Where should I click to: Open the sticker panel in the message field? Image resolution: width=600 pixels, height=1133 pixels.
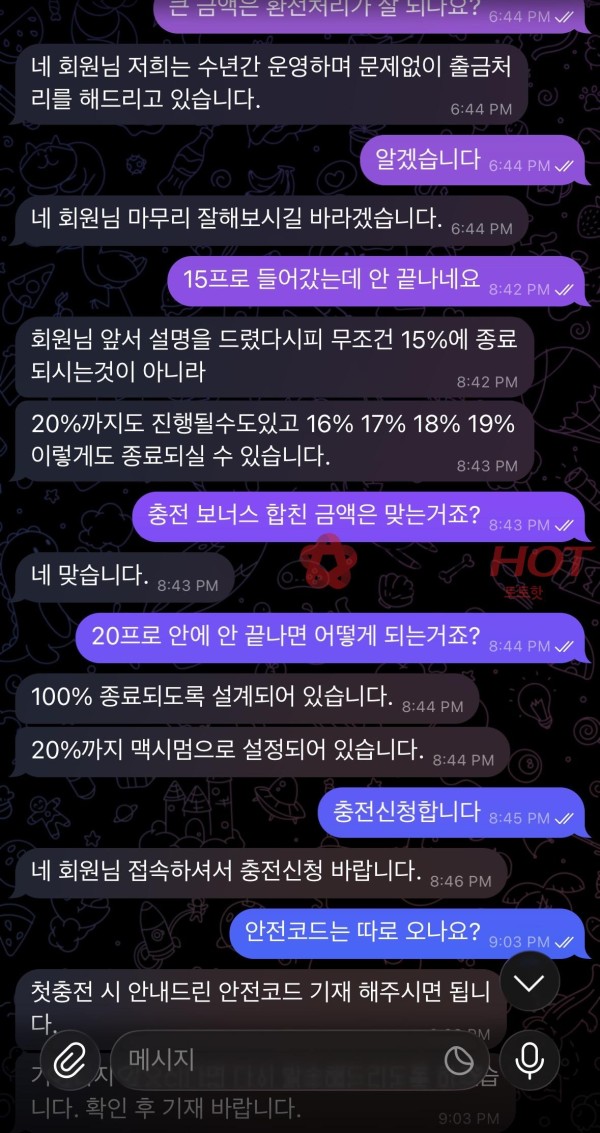click(x=458, y=1061)
